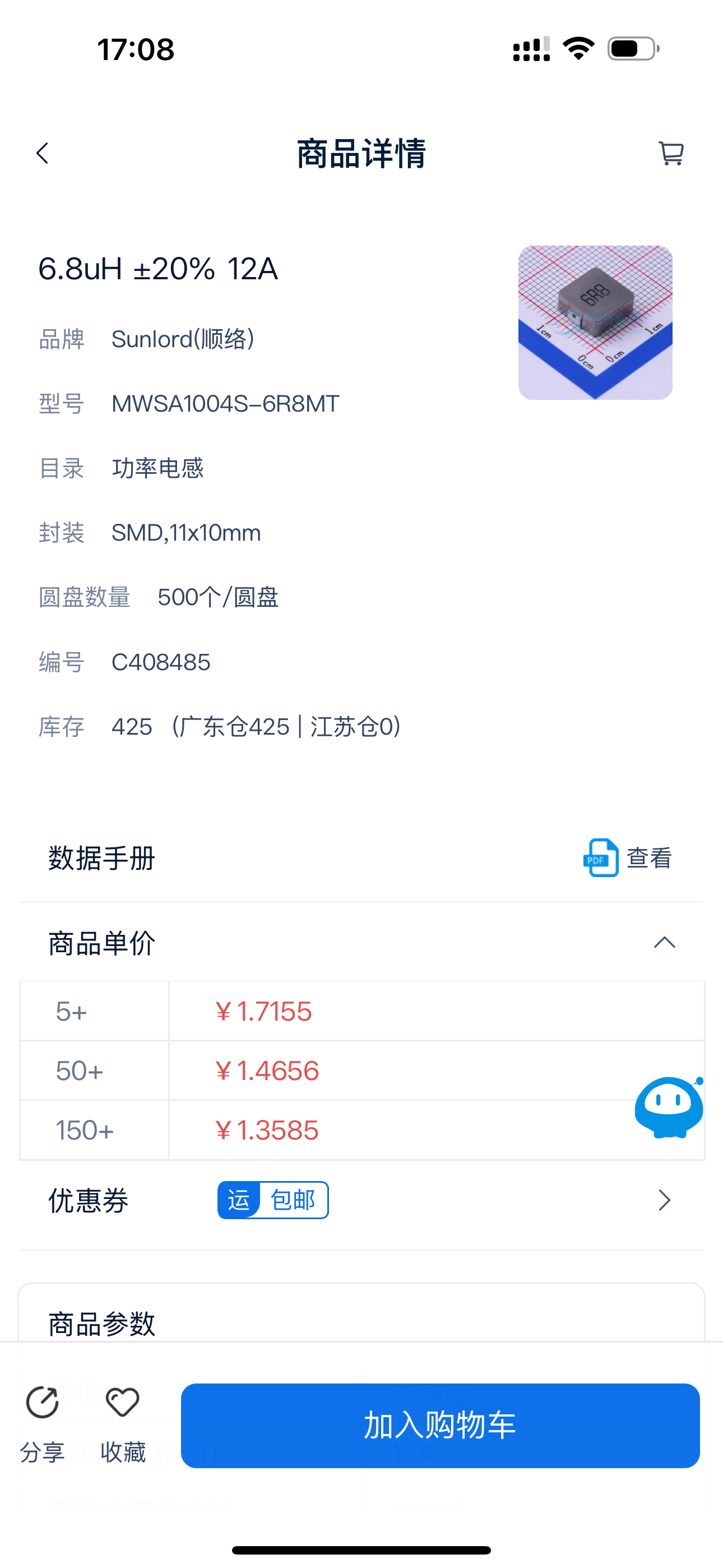Screen dimensions: 723x1568
Task: Collapse the 商品单价 price section
Action: (x=664, y=943)
